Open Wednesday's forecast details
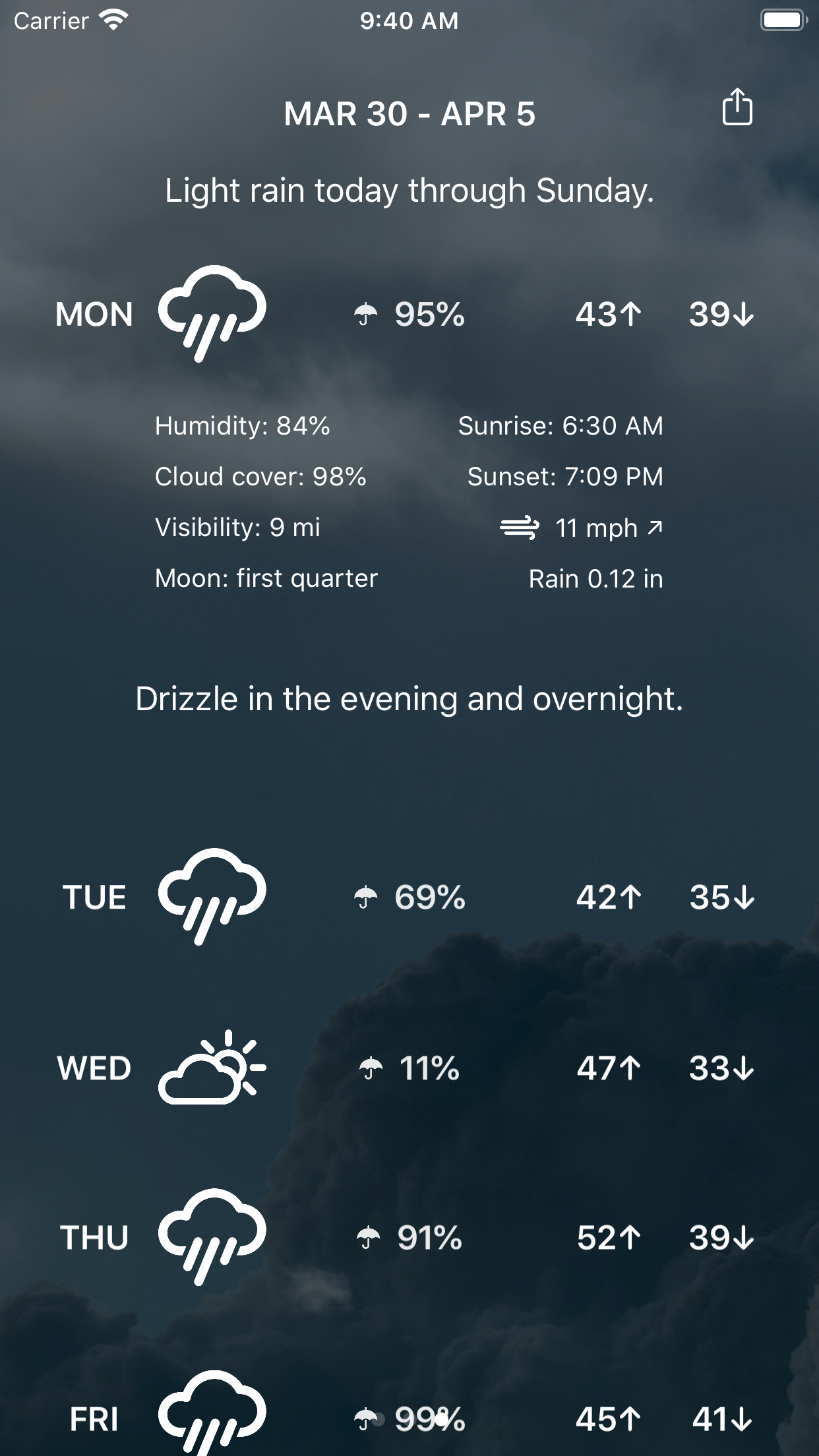Image resolution: width=819 pixels, height=1456 pixels. coord(409,1068)
